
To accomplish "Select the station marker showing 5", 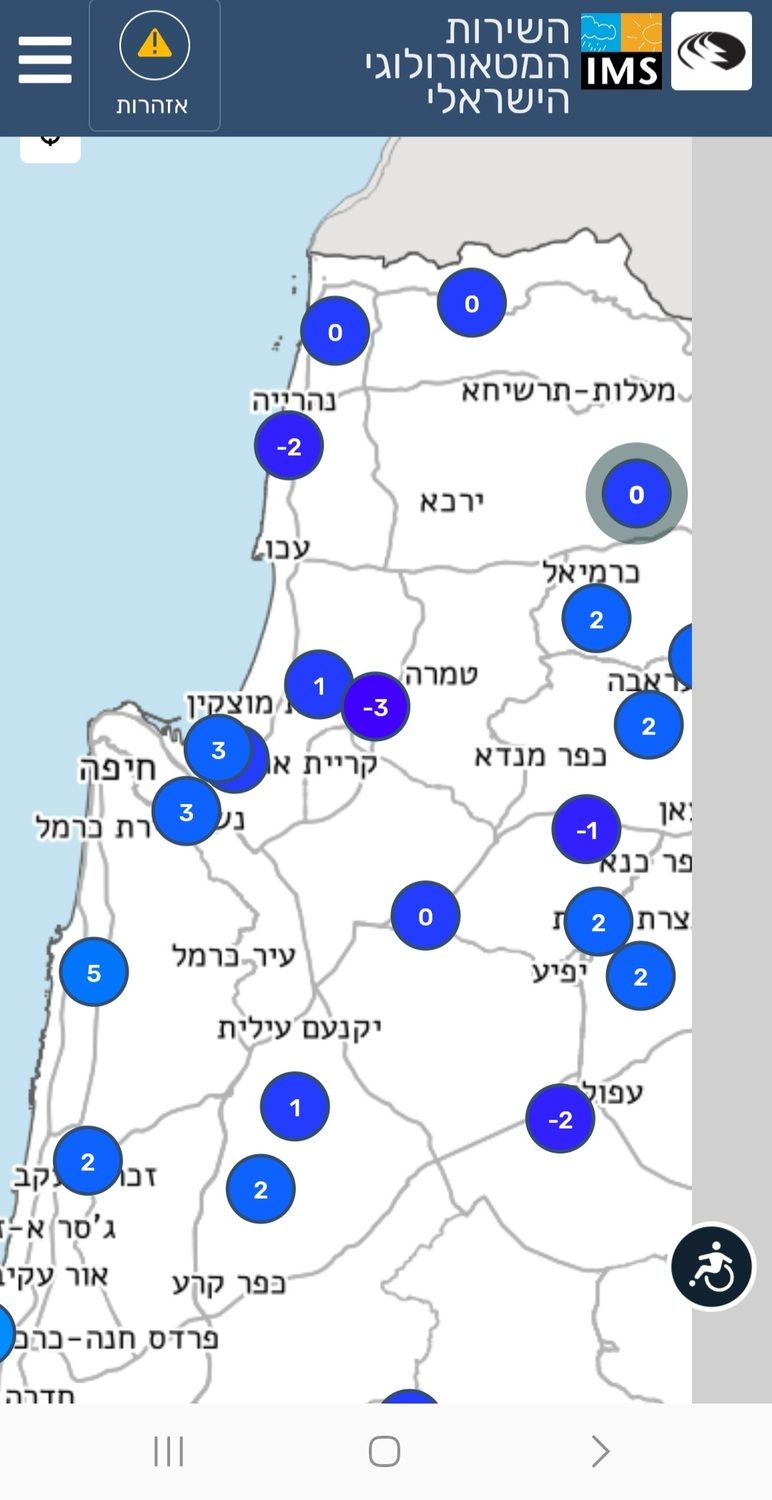I will pos(94,972).
